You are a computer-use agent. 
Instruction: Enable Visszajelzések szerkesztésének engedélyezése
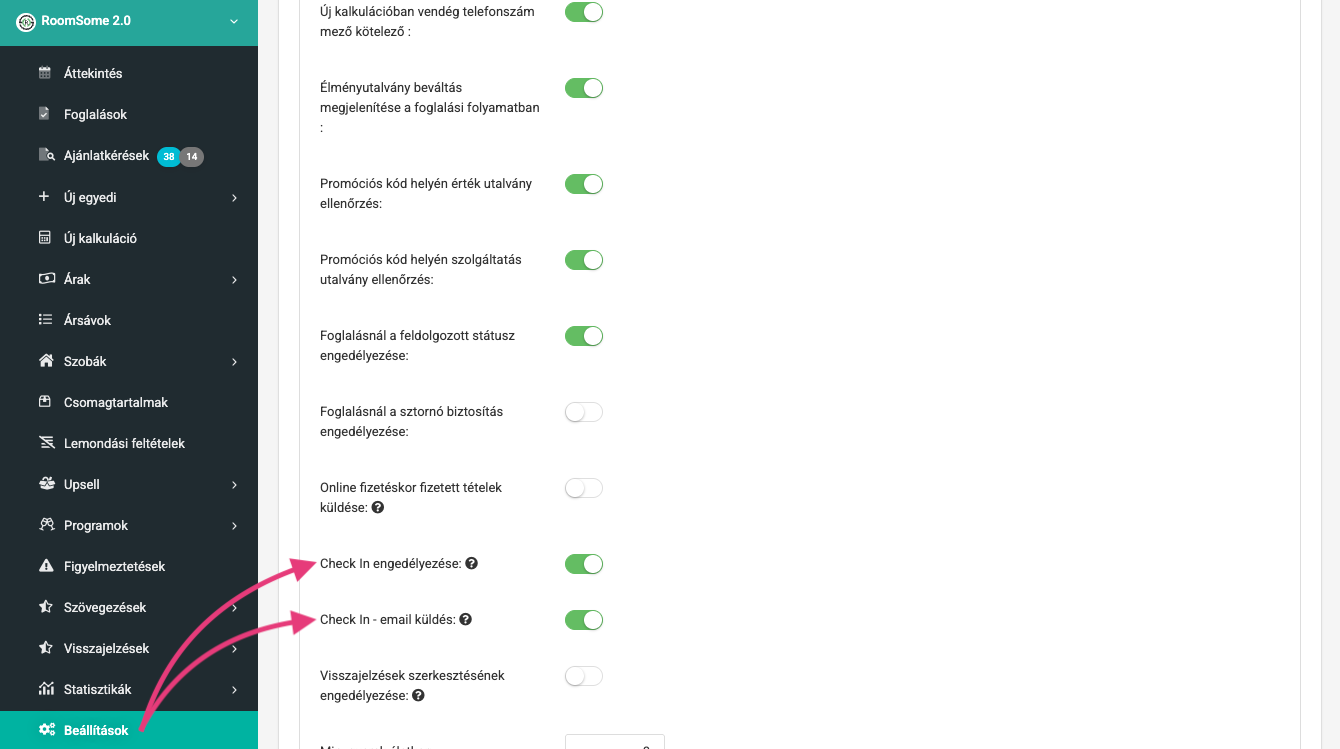point(584,676)
